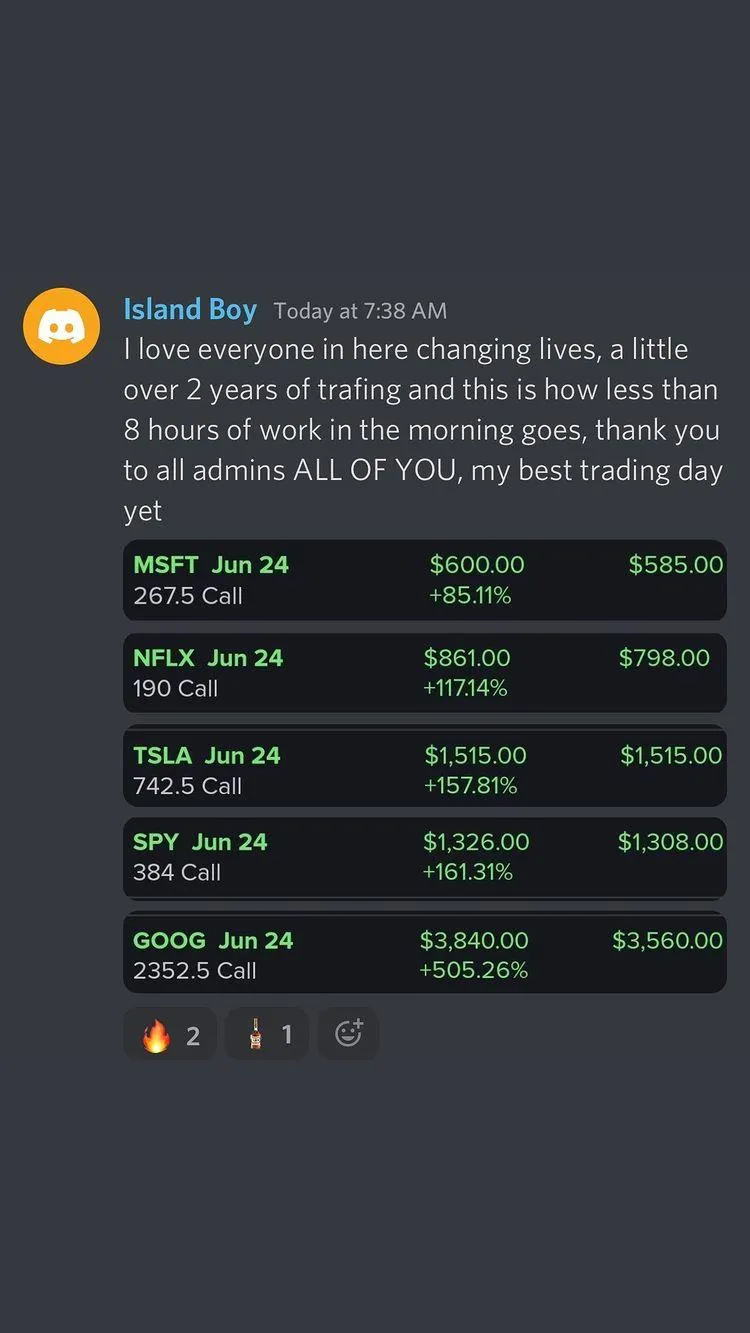Tap the bottle emoji reaction
This screenshot has width=750, height=1333.
click(x=267, y=1034)
